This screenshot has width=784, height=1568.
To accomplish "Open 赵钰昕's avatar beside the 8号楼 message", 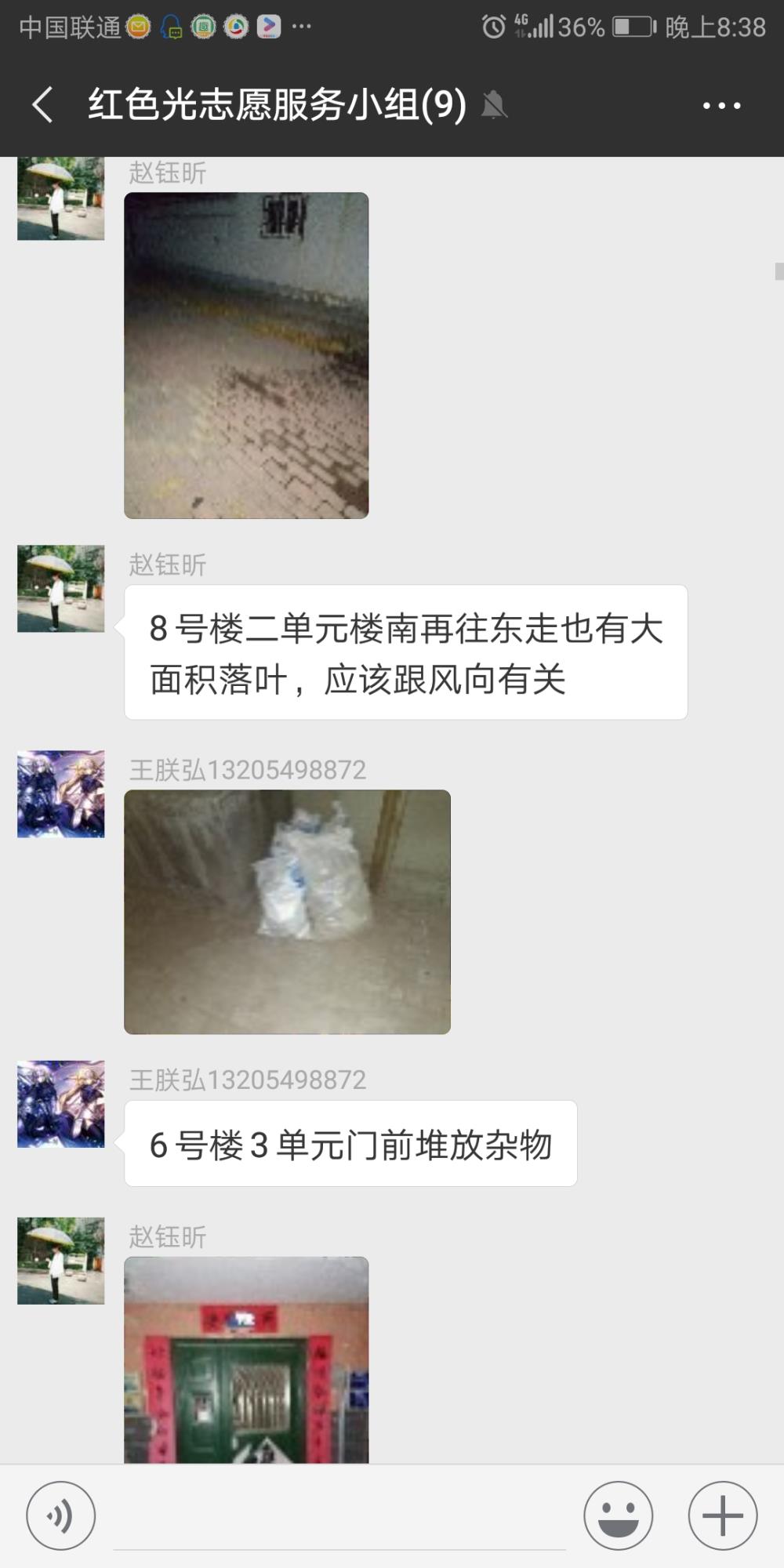I will (60, 588).
